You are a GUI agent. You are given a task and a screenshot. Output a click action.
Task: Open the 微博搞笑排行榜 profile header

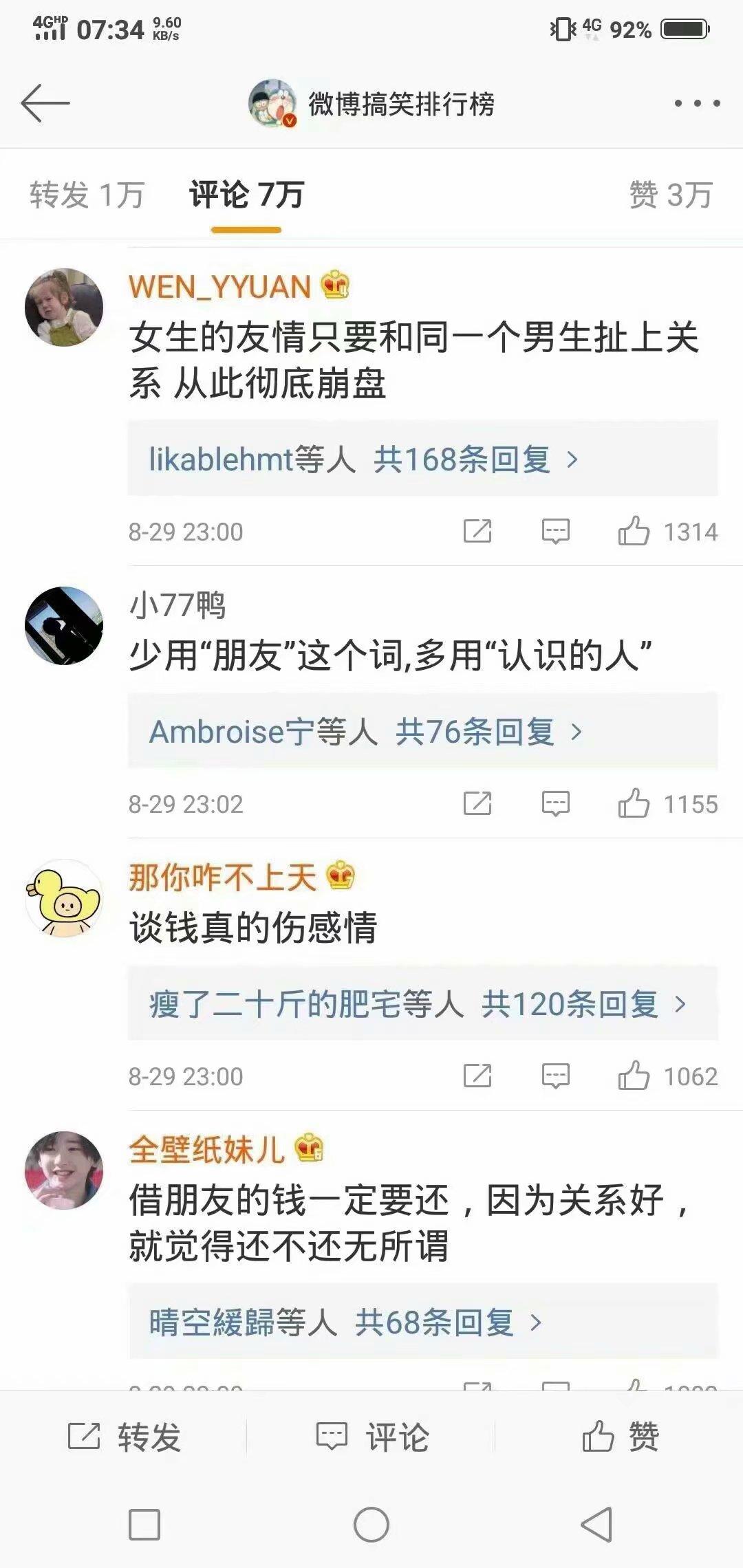tap(371, 103)
